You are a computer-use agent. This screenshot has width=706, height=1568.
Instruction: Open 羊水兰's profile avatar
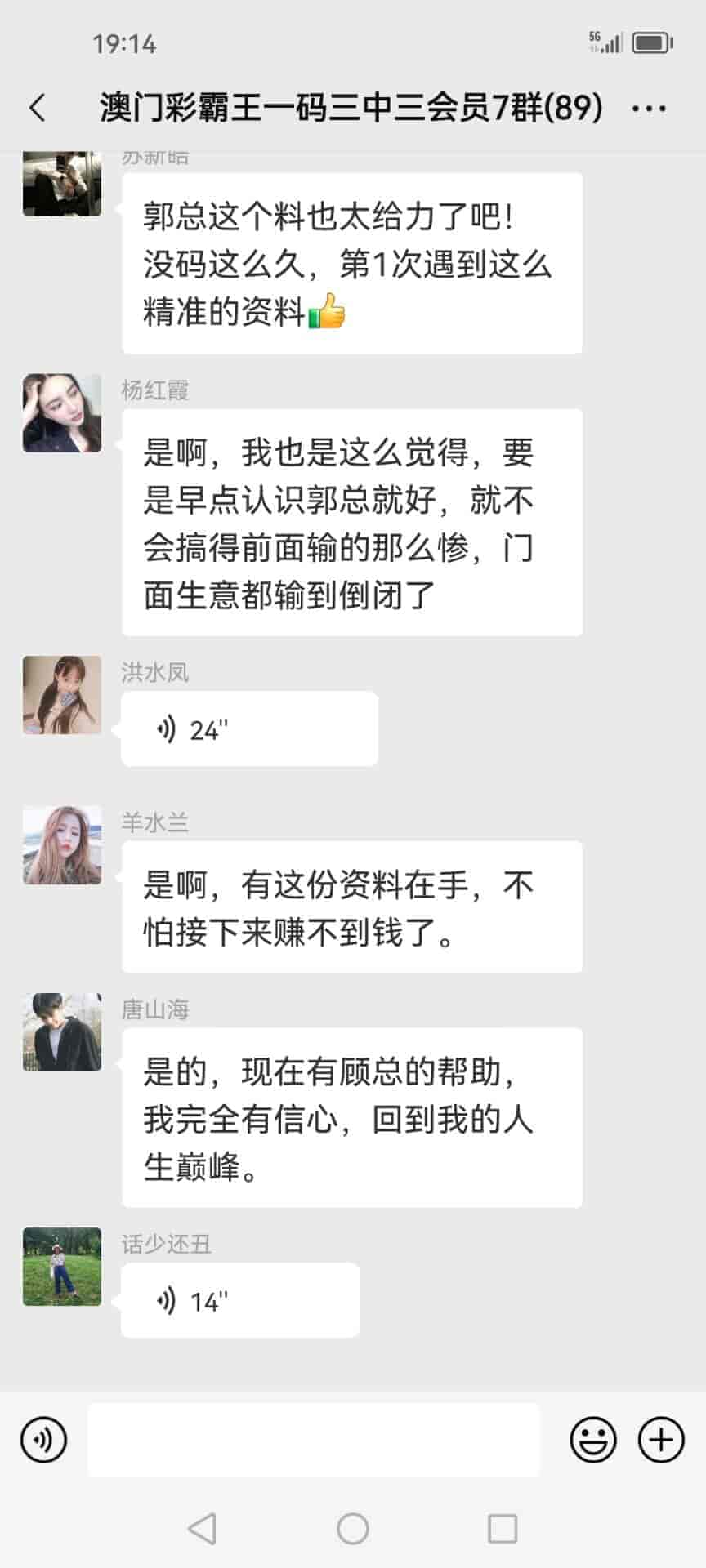point(62,845)
